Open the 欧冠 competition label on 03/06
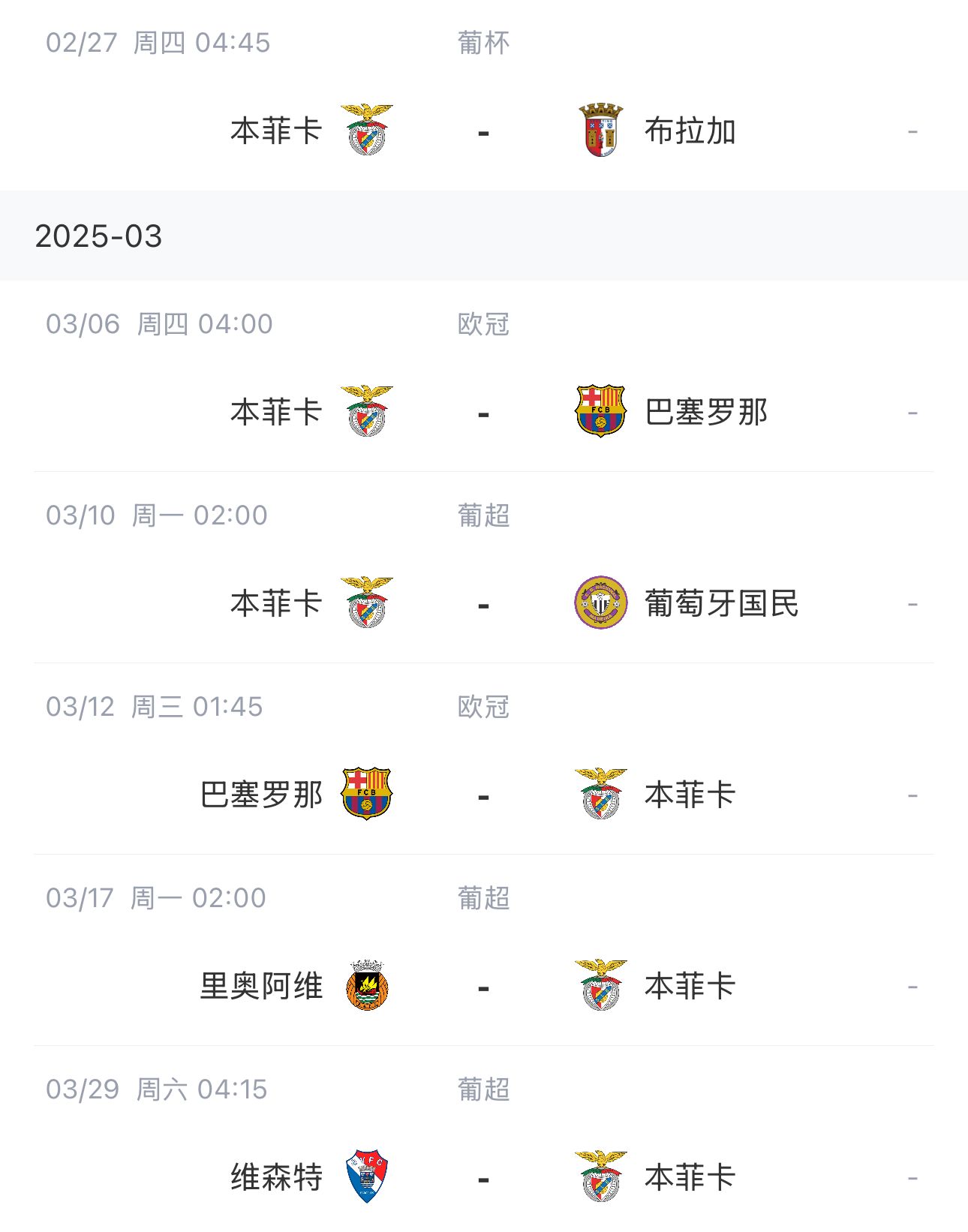Image resolution: width=968 pixels, height=1232 pixels. tap(481, 324)
